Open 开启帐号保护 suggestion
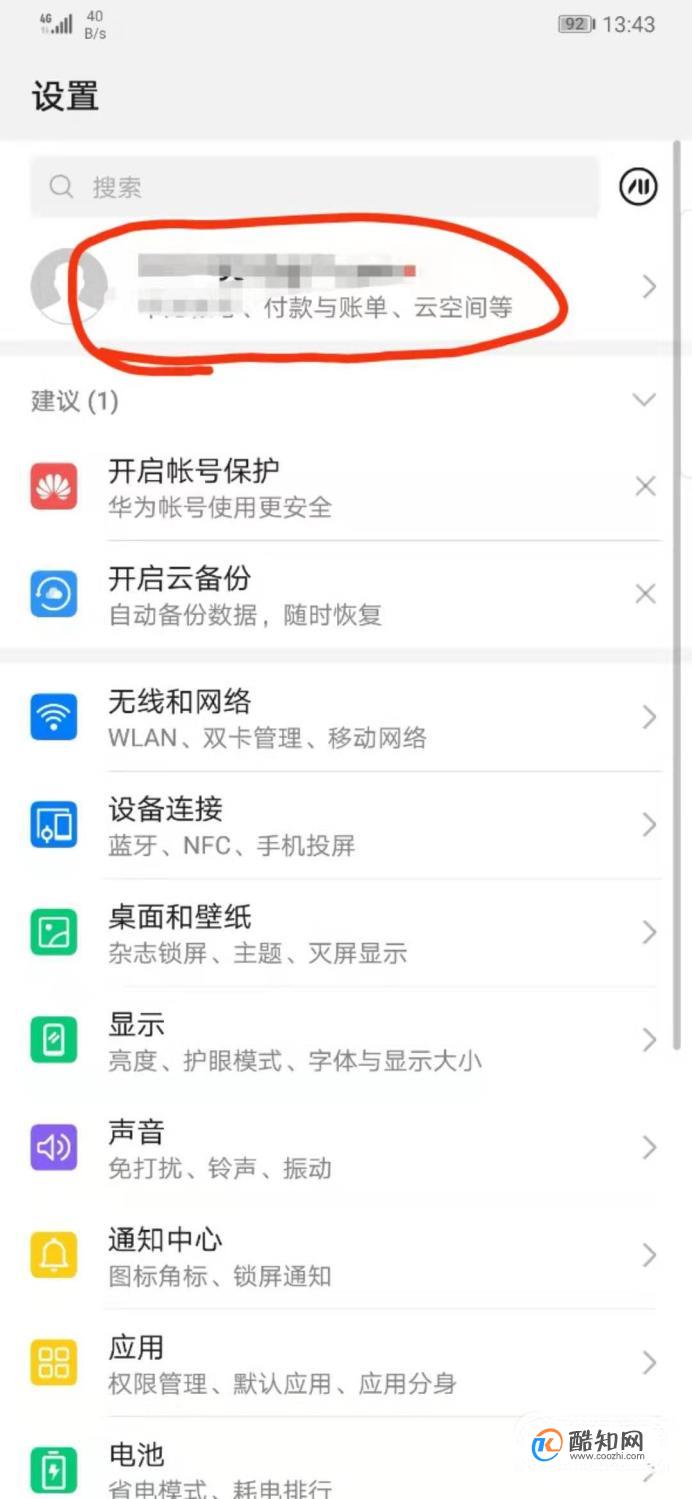 (300, 487)
